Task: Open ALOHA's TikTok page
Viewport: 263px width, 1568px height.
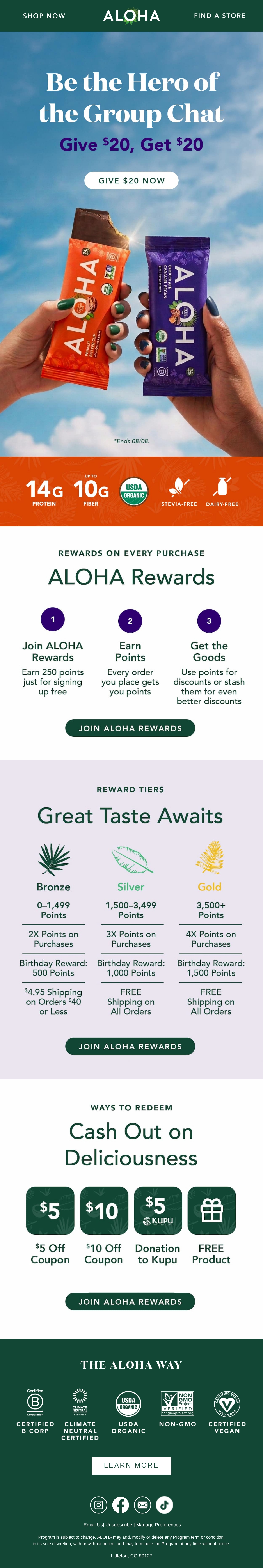Action: (x=164, y=1505)
